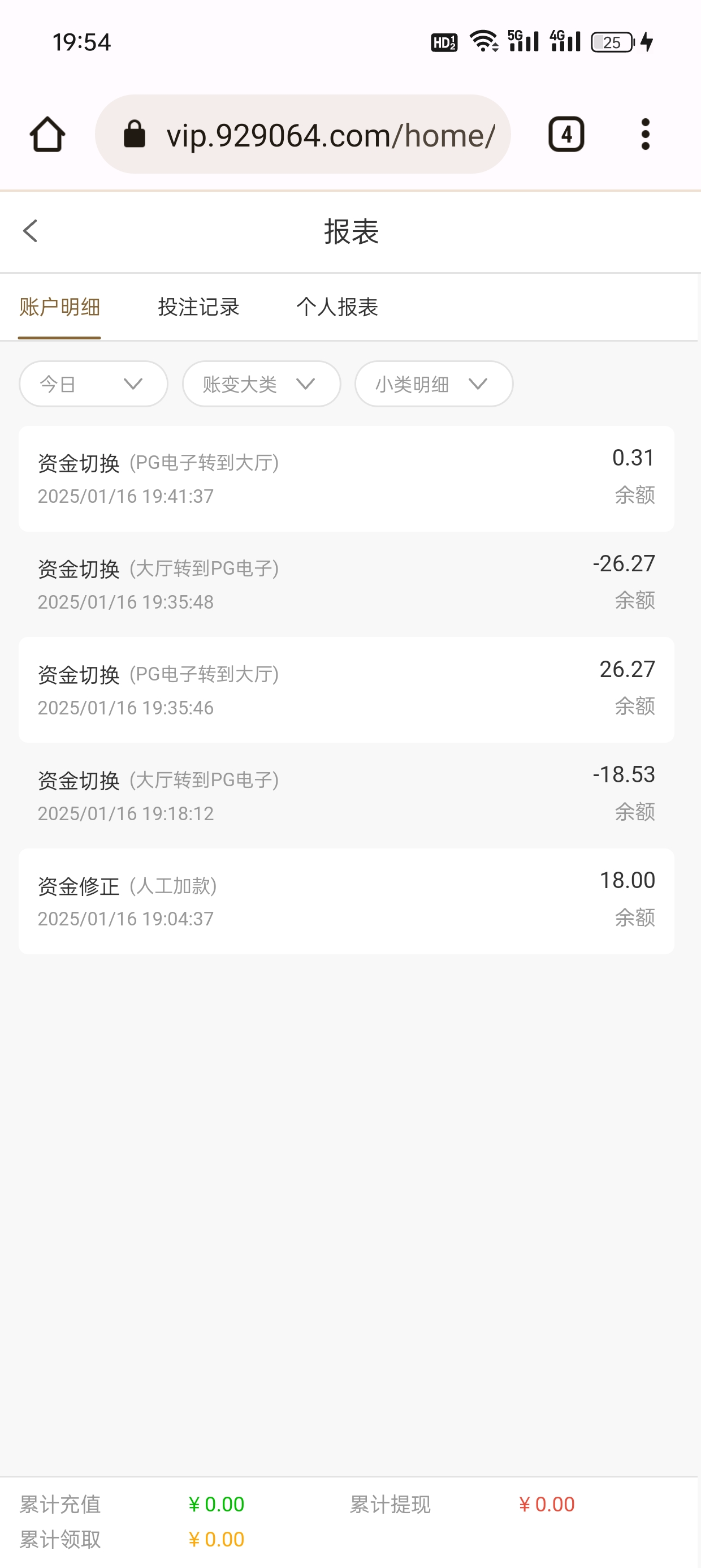Select the 账户明细 tab
This screenshot has width=701, height=1568.
click(x=59, y=307)
